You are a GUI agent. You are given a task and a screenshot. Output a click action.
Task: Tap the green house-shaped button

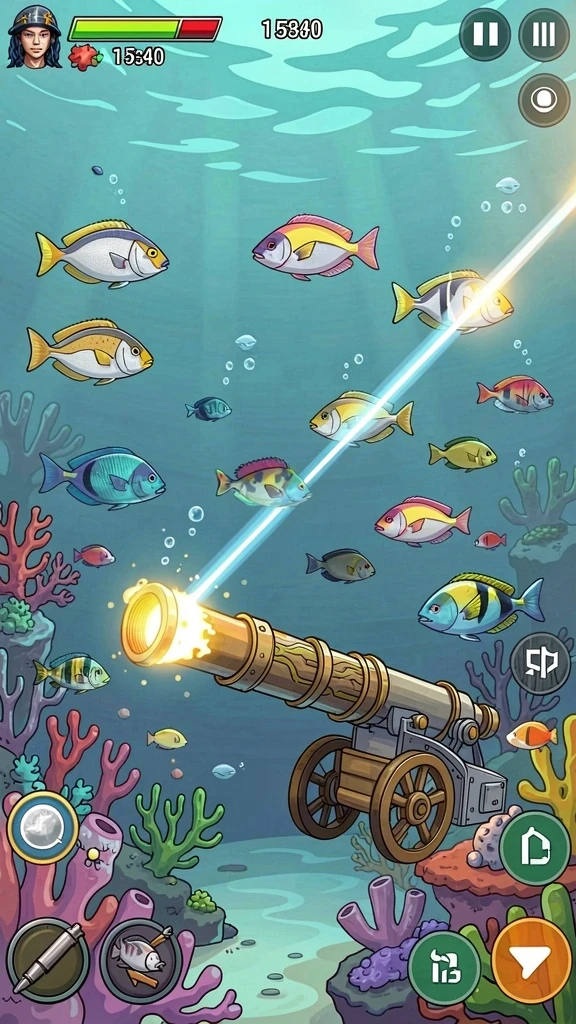[x=535, y=848]
